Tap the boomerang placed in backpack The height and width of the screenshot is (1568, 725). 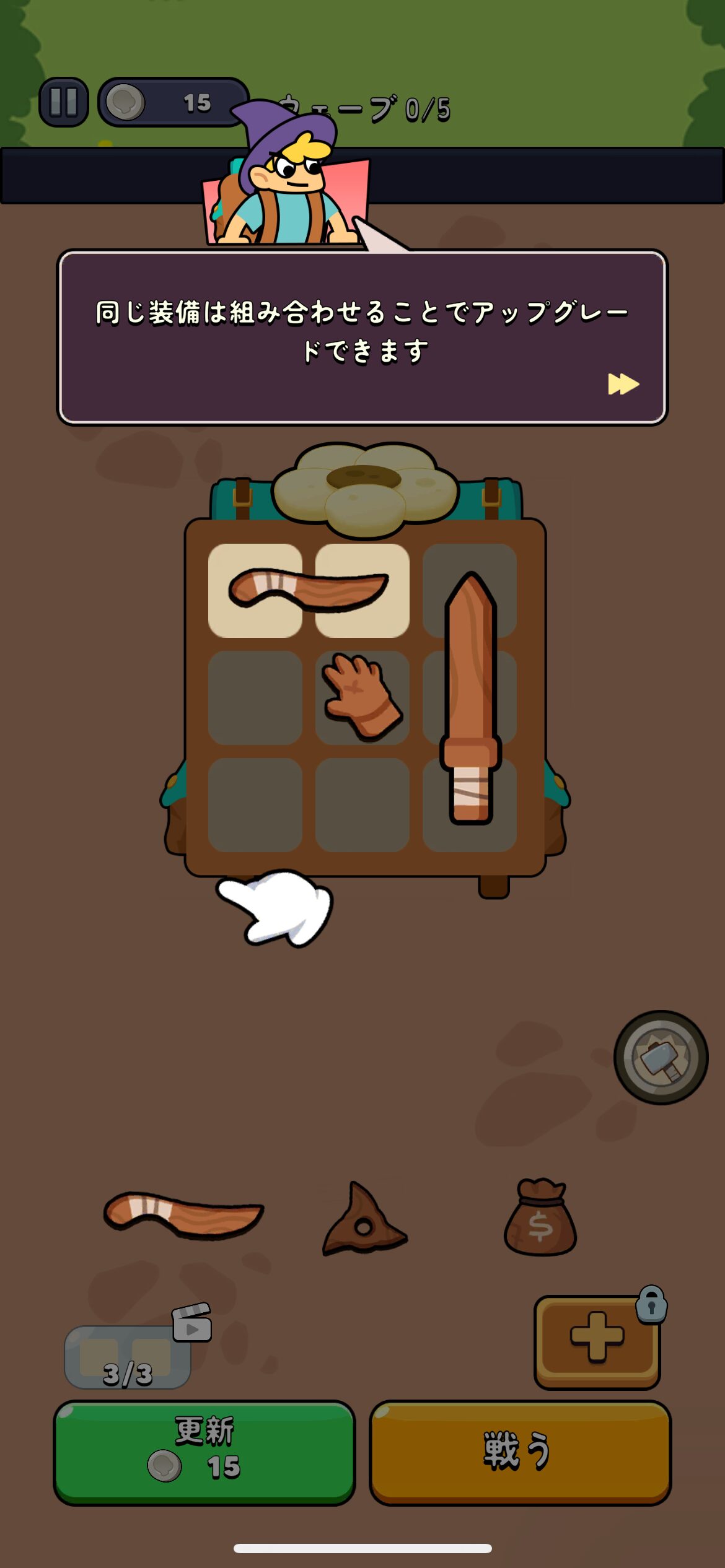308,591
